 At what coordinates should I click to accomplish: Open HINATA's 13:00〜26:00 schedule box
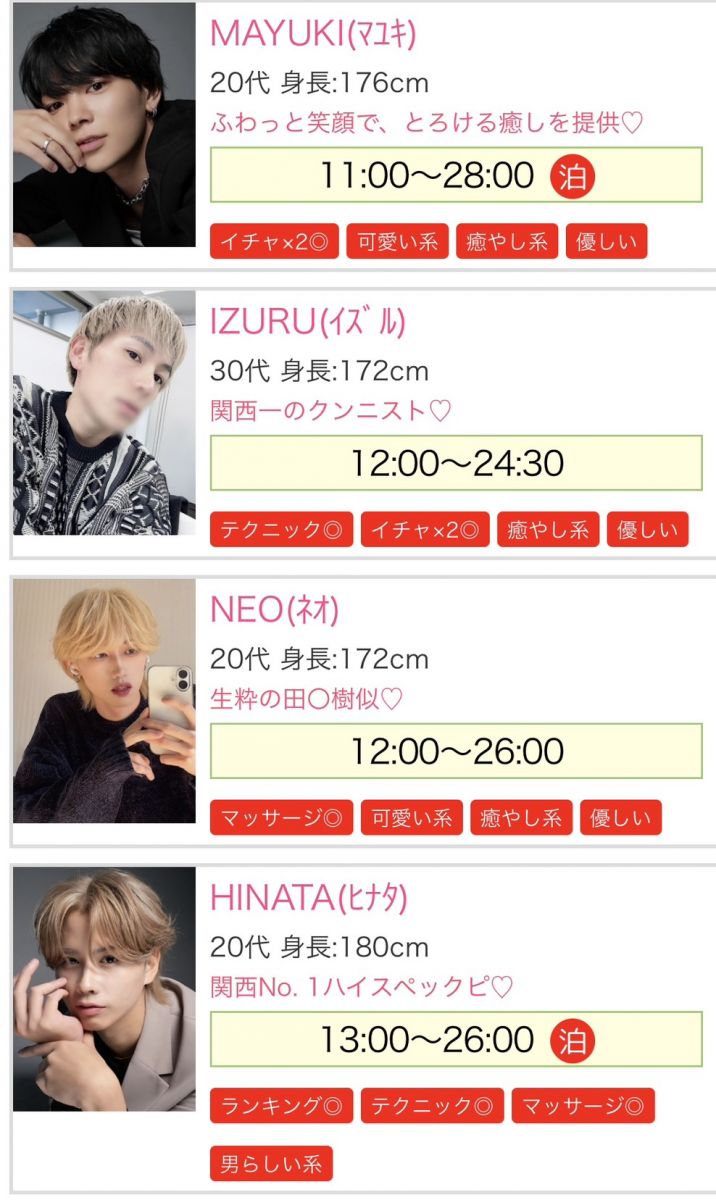click(x=456, y=1039)
